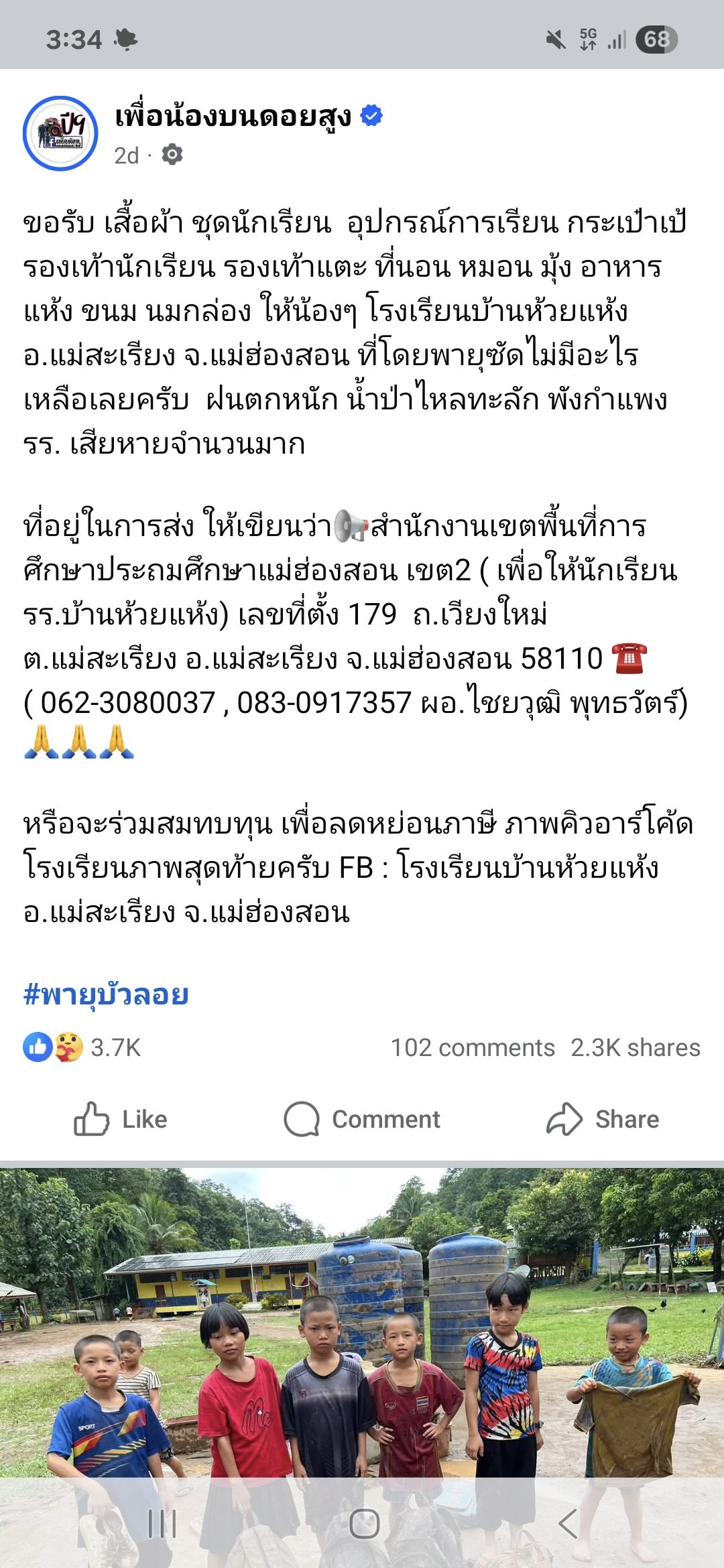Tap the system home button
The image size is (724, 1568).
(364, 1524)
